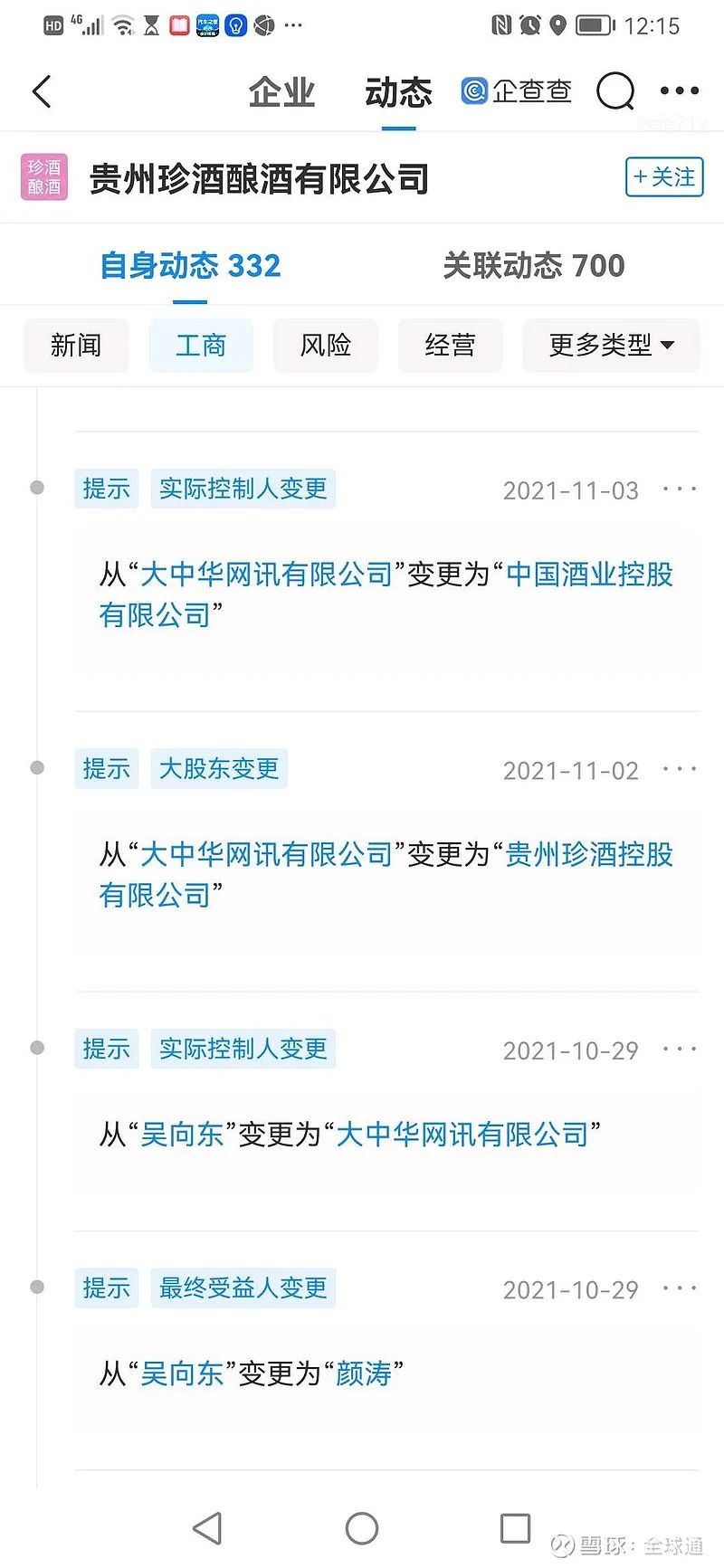
Task: Filter by 新闻 chip
Action: tap(76, 345)
